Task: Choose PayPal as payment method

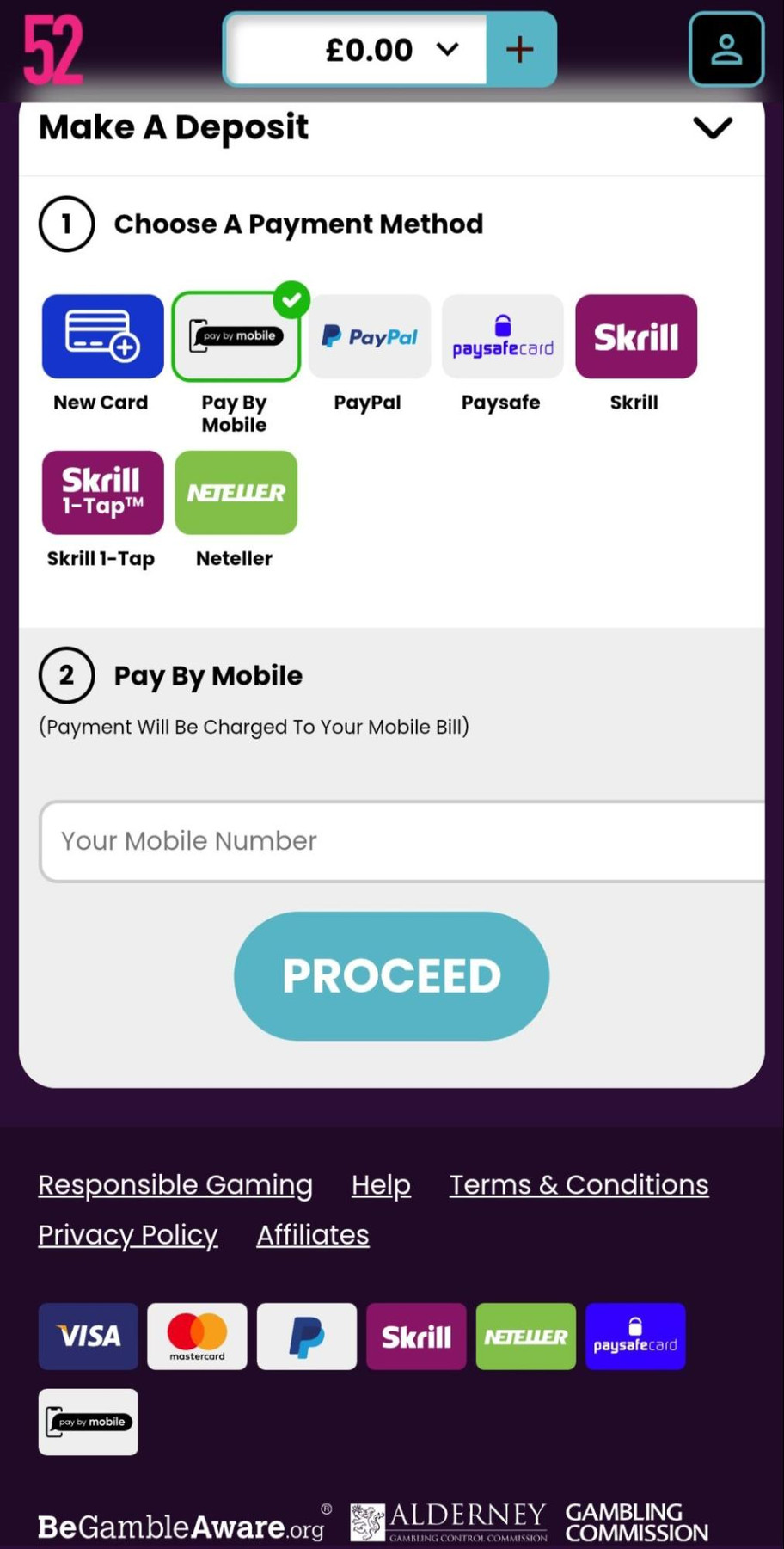Action: click(369, 336)
